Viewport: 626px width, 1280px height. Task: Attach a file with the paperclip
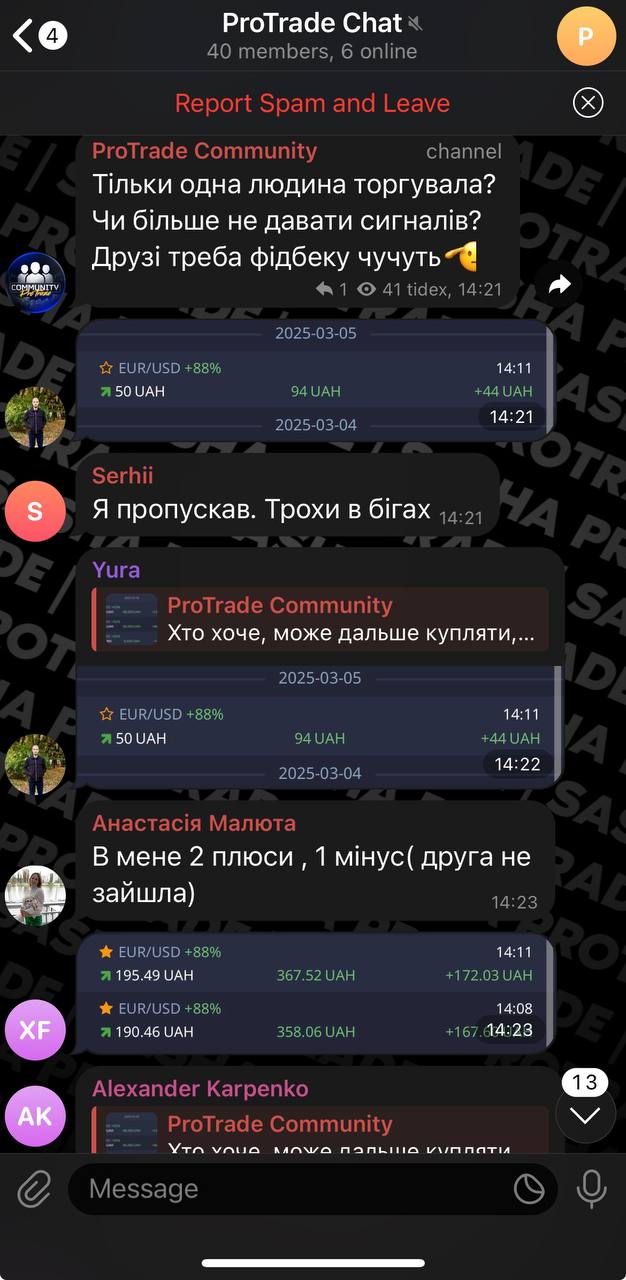[34, 1188]
